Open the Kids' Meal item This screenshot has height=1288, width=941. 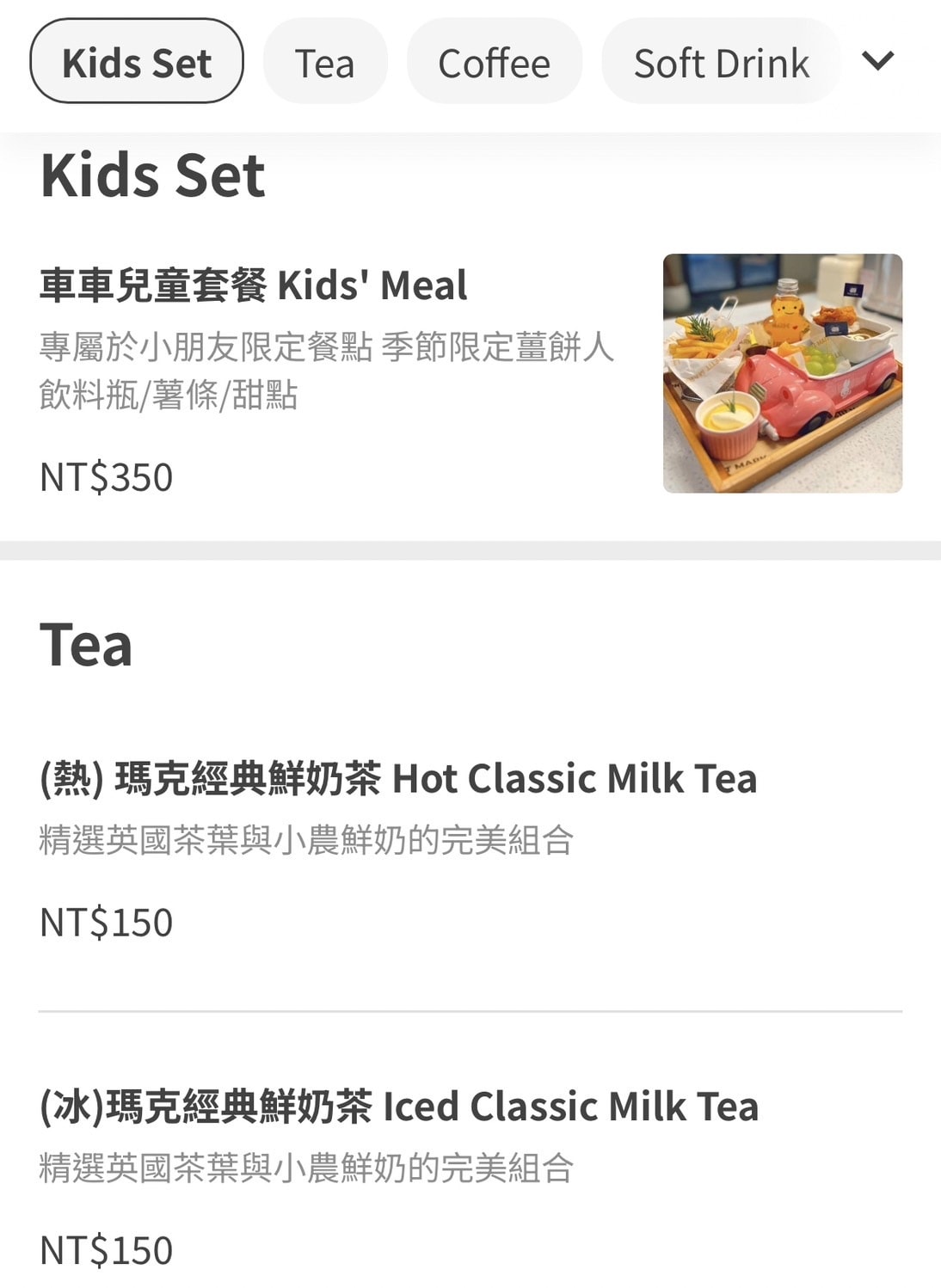tap(254, 285)
